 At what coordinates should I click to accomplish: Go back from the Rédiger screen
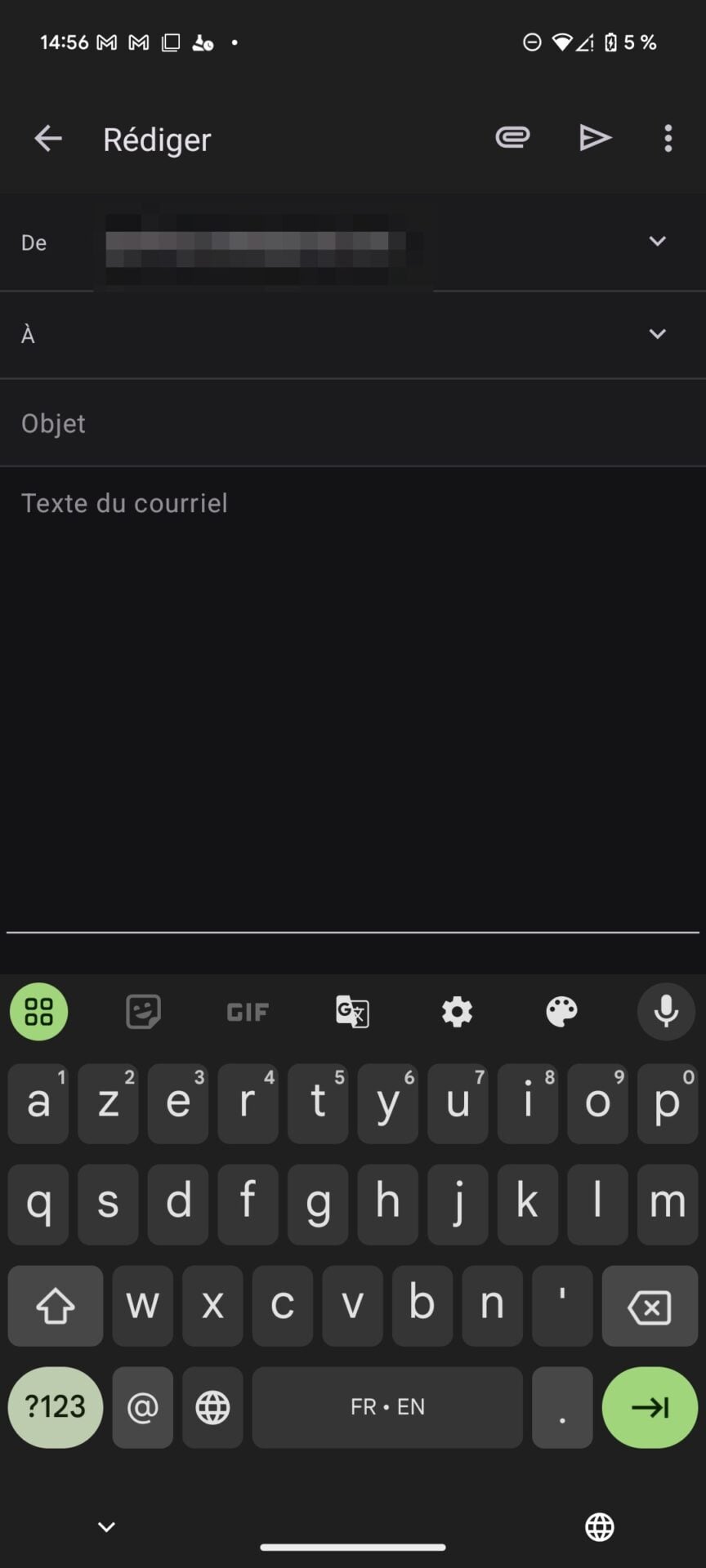47,139
